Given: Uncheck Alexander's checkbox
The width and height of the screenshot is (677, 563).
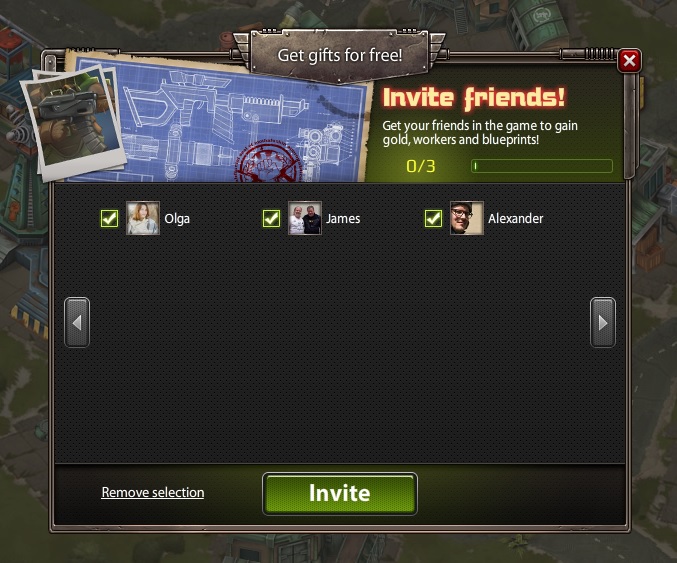Looking at the screenshot, I should pyautogui.click(x=433, y=218).
